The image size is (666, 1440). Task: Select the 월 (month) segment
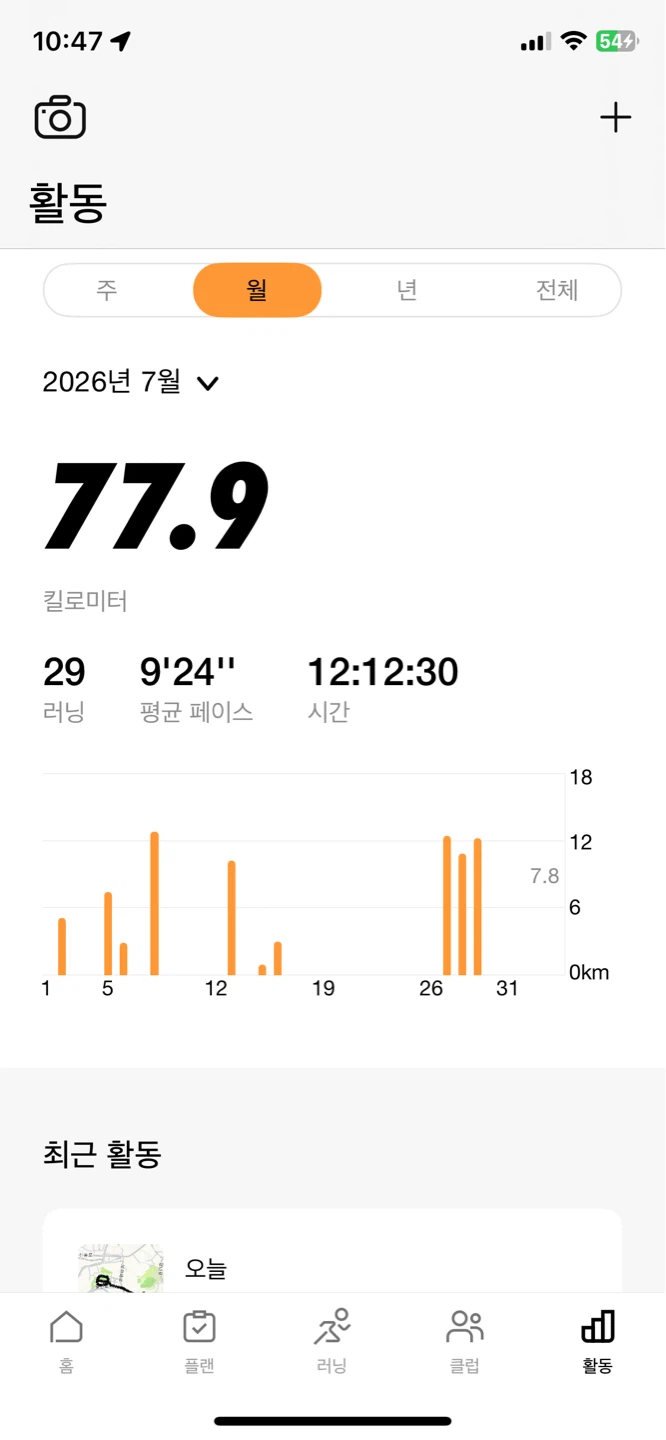click(257, 290)
